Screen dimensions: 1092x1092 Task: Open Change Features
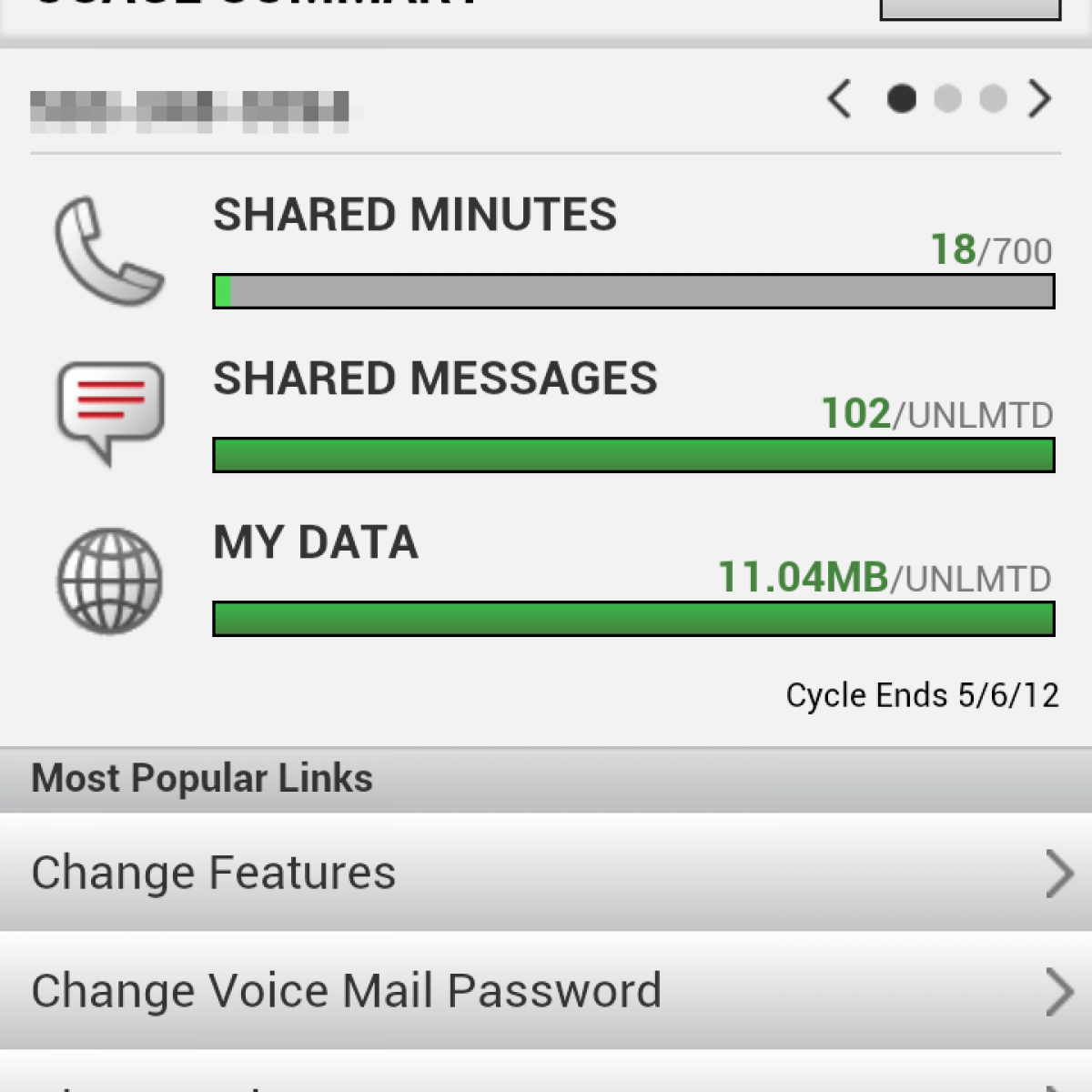coord(546,872)
